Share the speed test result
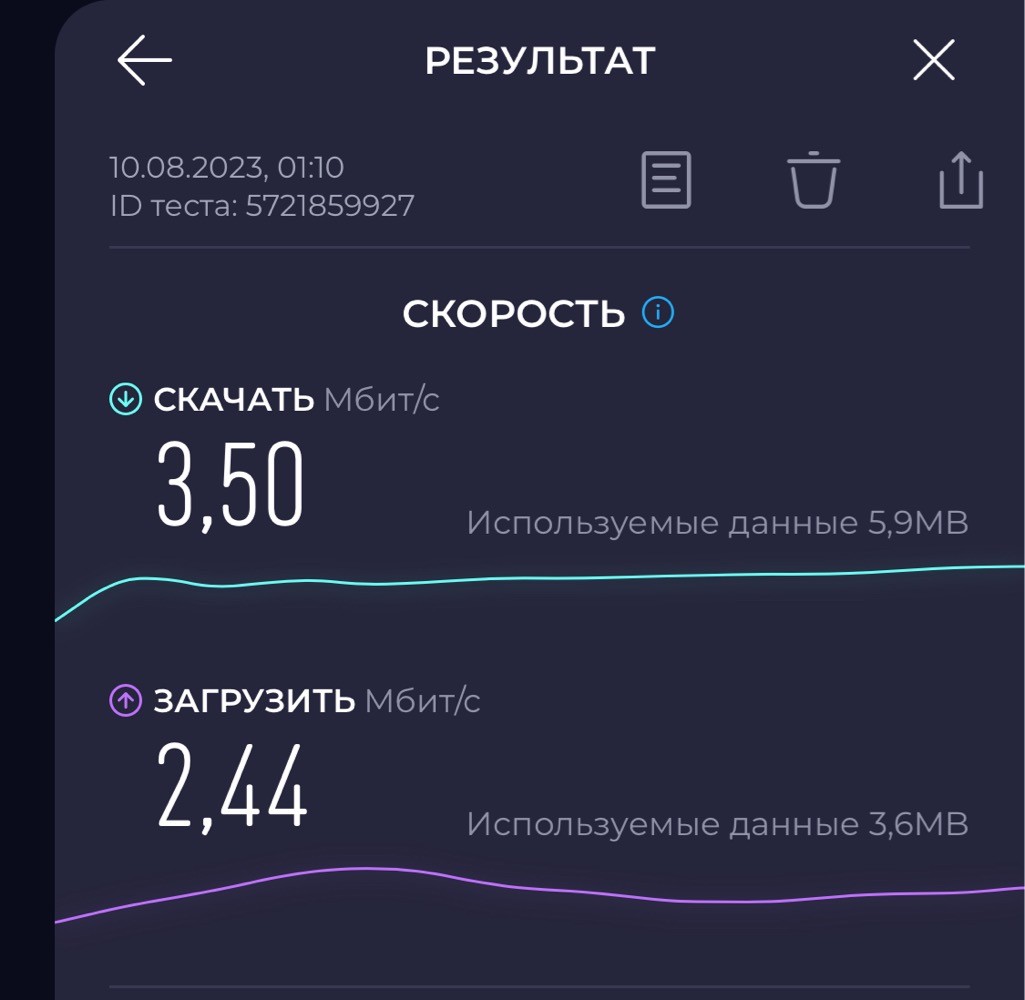The height and width of the screenshot is (1000, 1025). pyautogui.click(x=961, y=180)
